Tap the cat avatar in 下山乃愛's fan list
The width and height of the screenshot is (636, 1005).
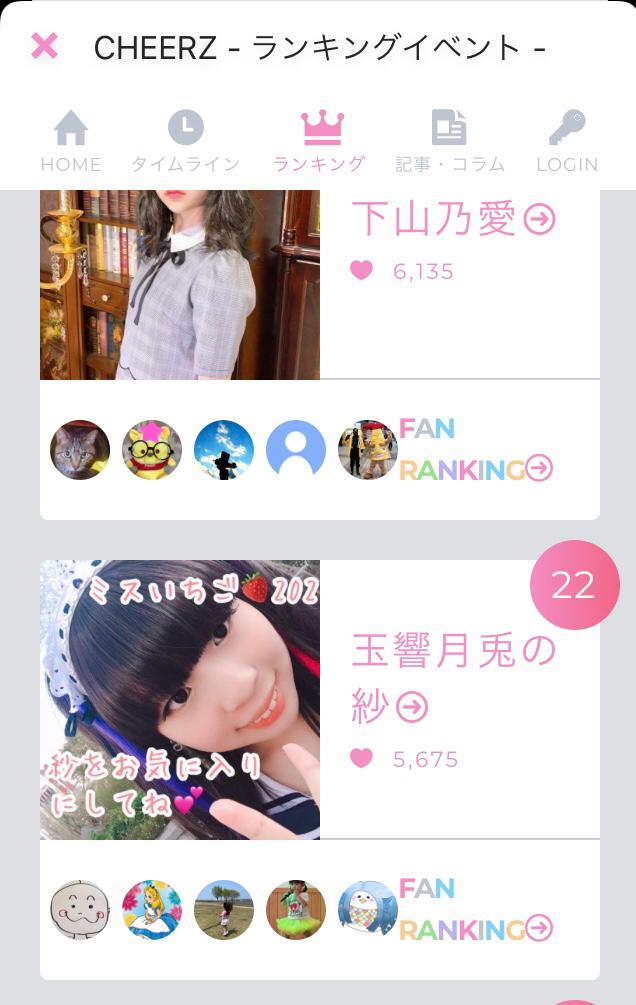[x=80, y=450]
